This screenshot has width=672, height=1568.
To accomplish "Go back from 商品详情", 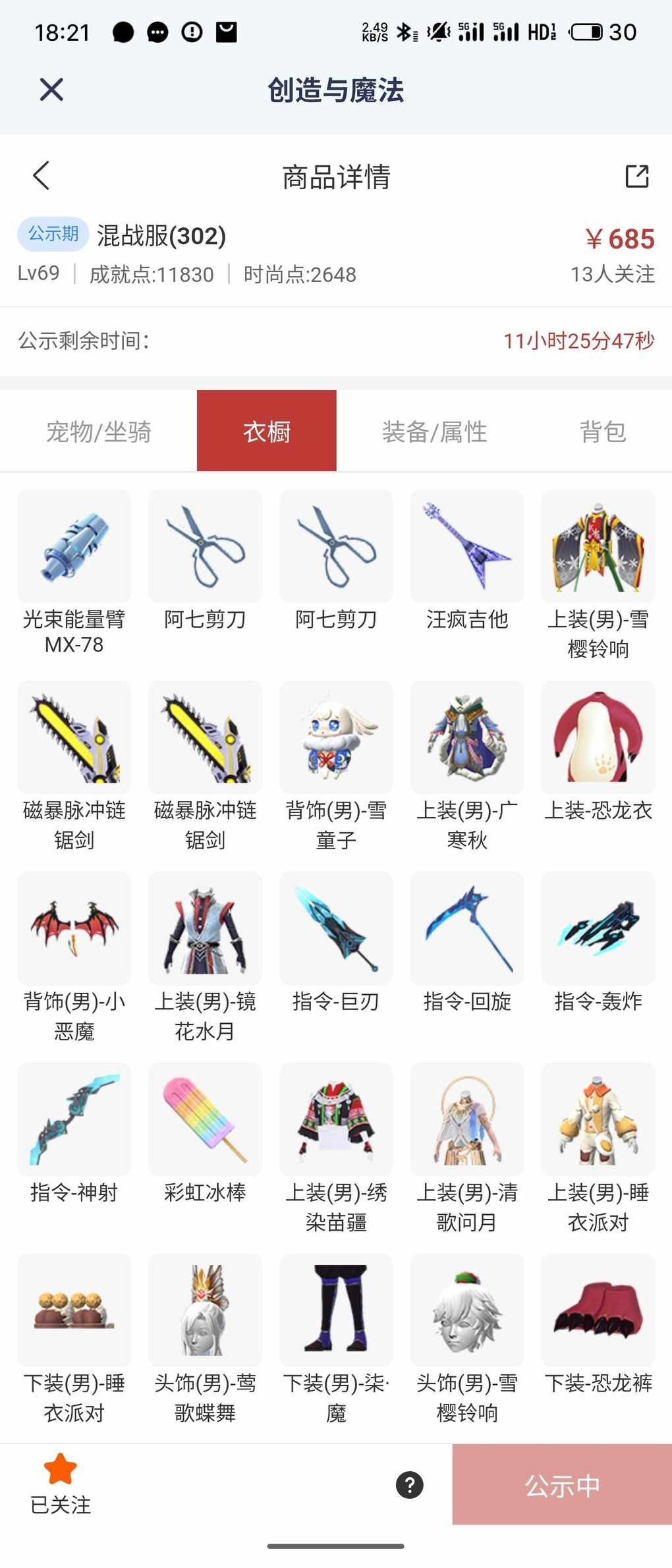I will point(42,176).
